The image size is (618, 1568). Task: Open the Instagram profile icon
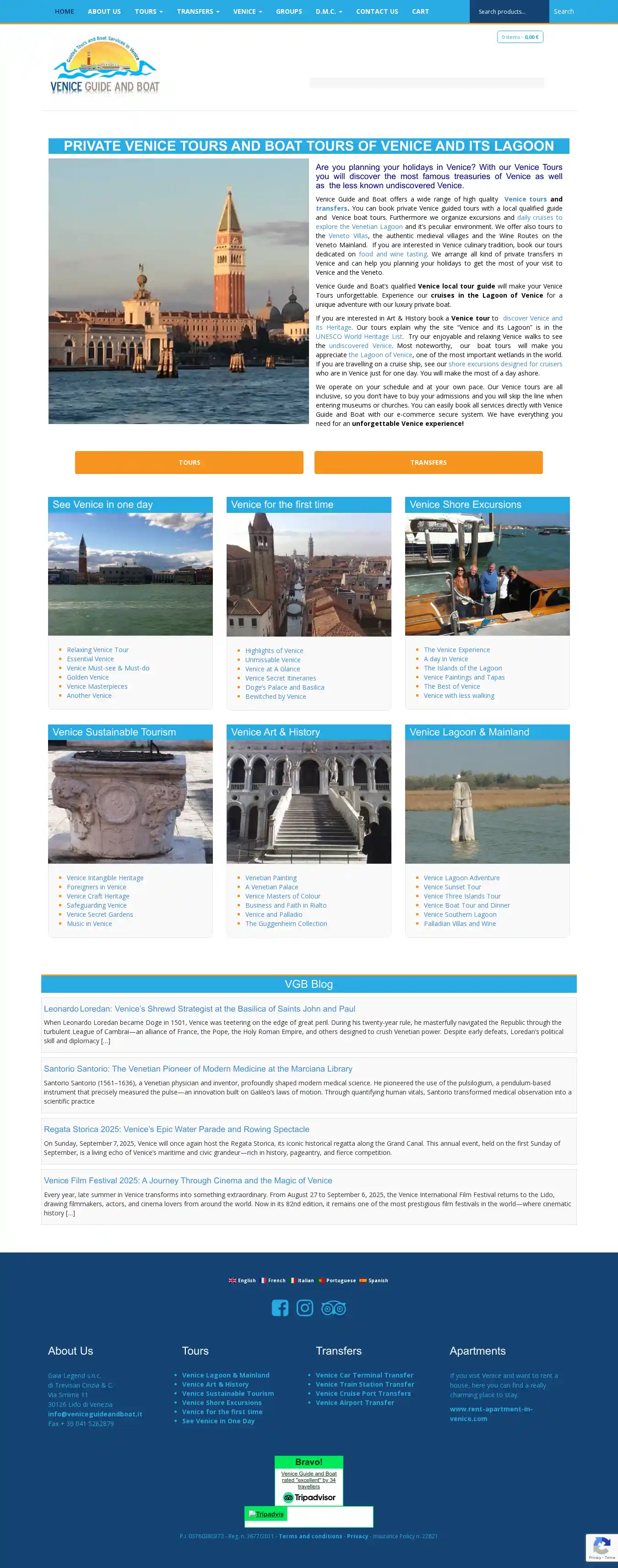tap(305, 1307)
